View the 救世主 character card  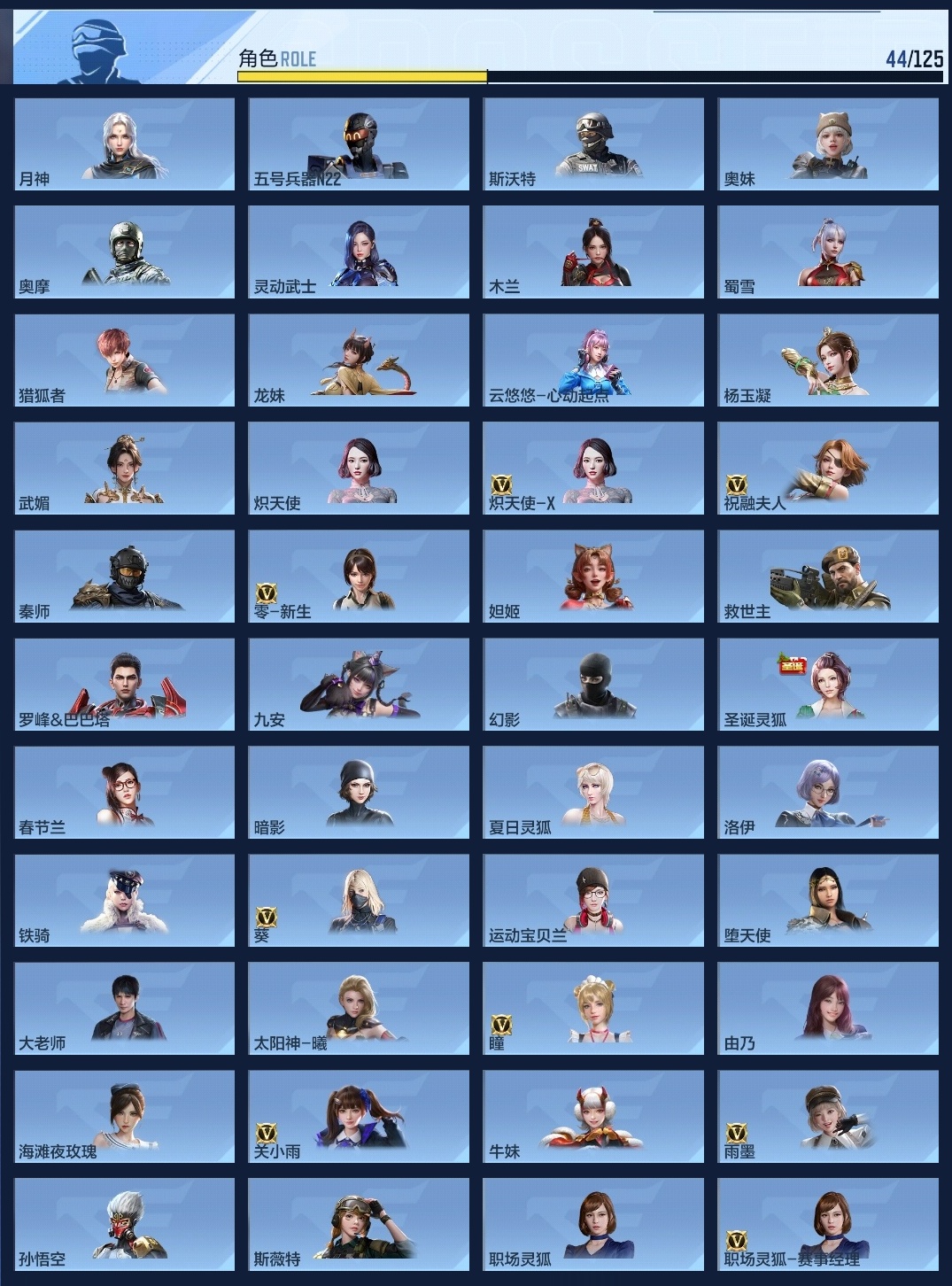[828, 576]
